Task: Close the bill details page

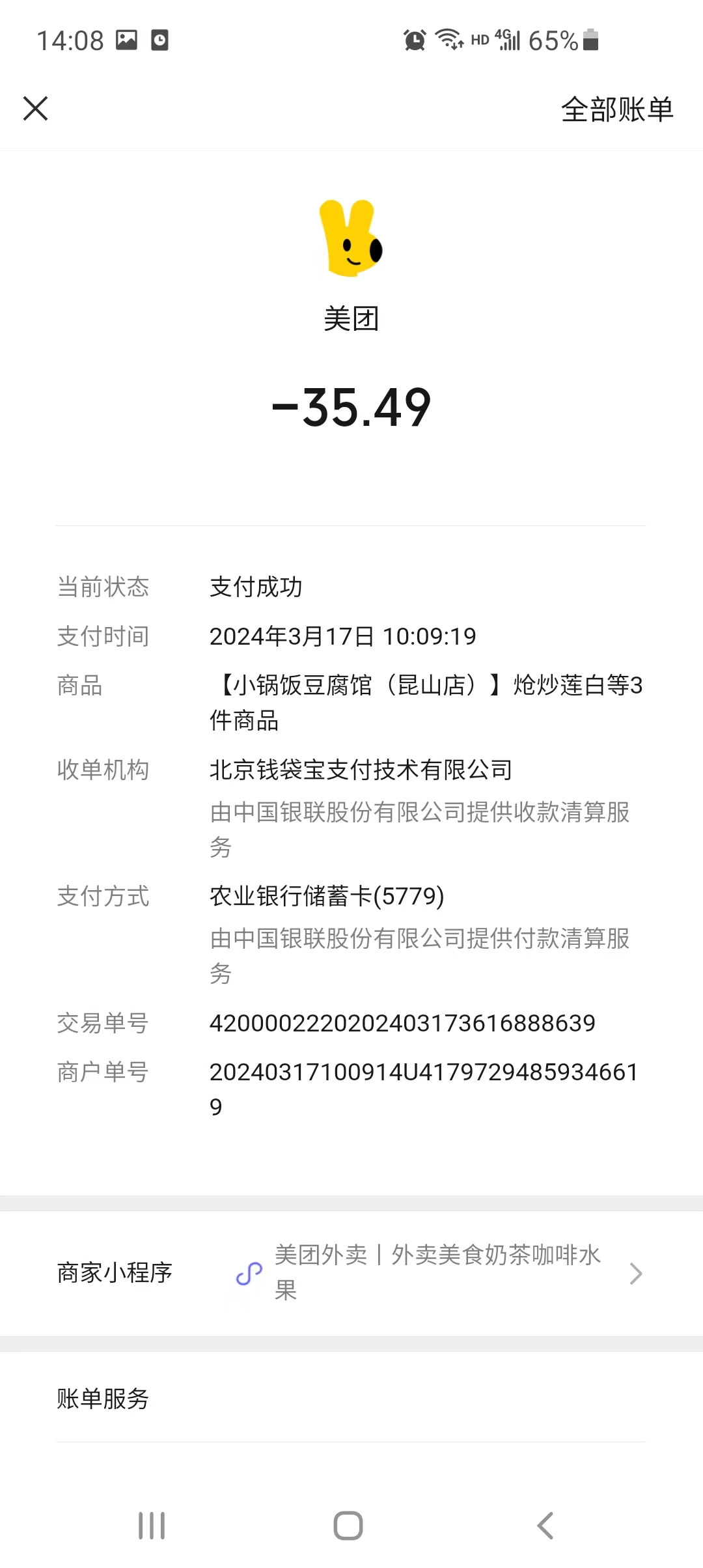Action: (x=36, y=109)
